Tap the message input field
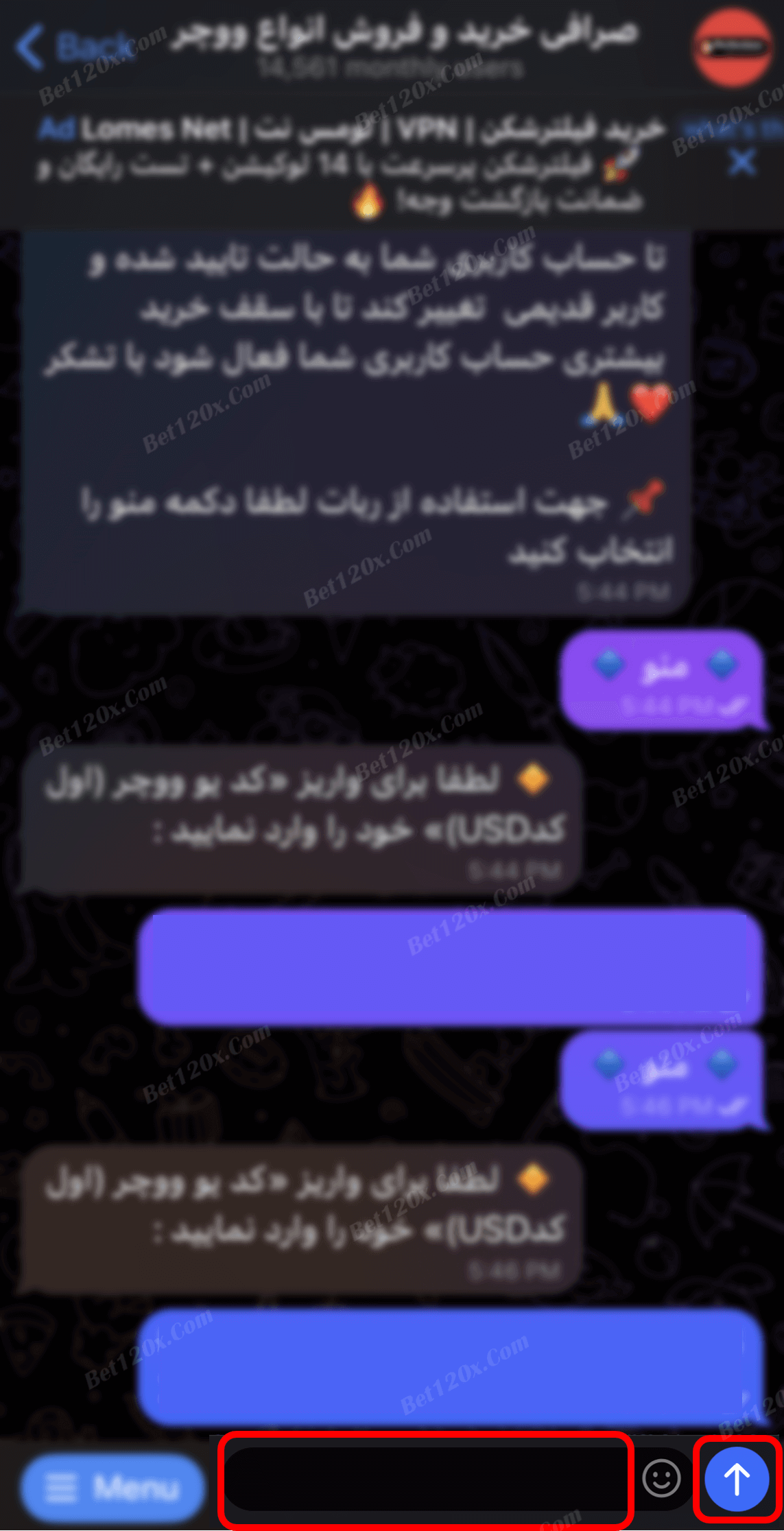 425,1480
